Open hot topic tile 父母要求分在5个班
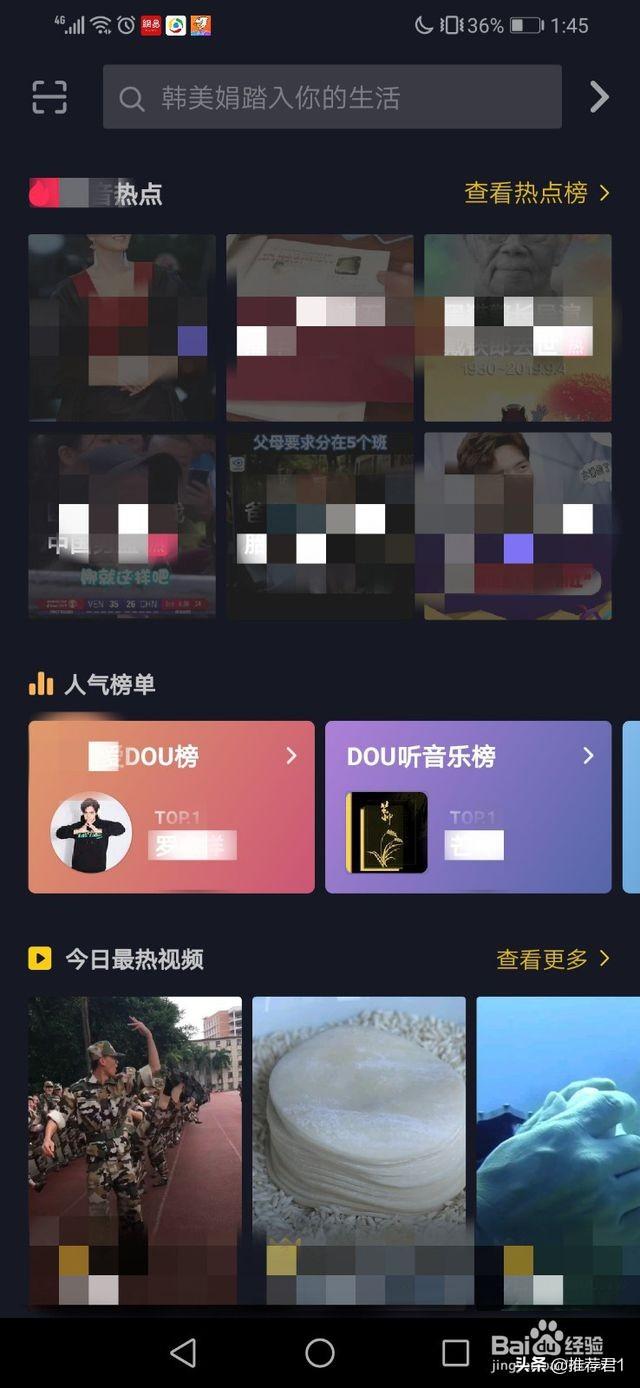This screenshot has width=640, height=1388. pos(320,526)
